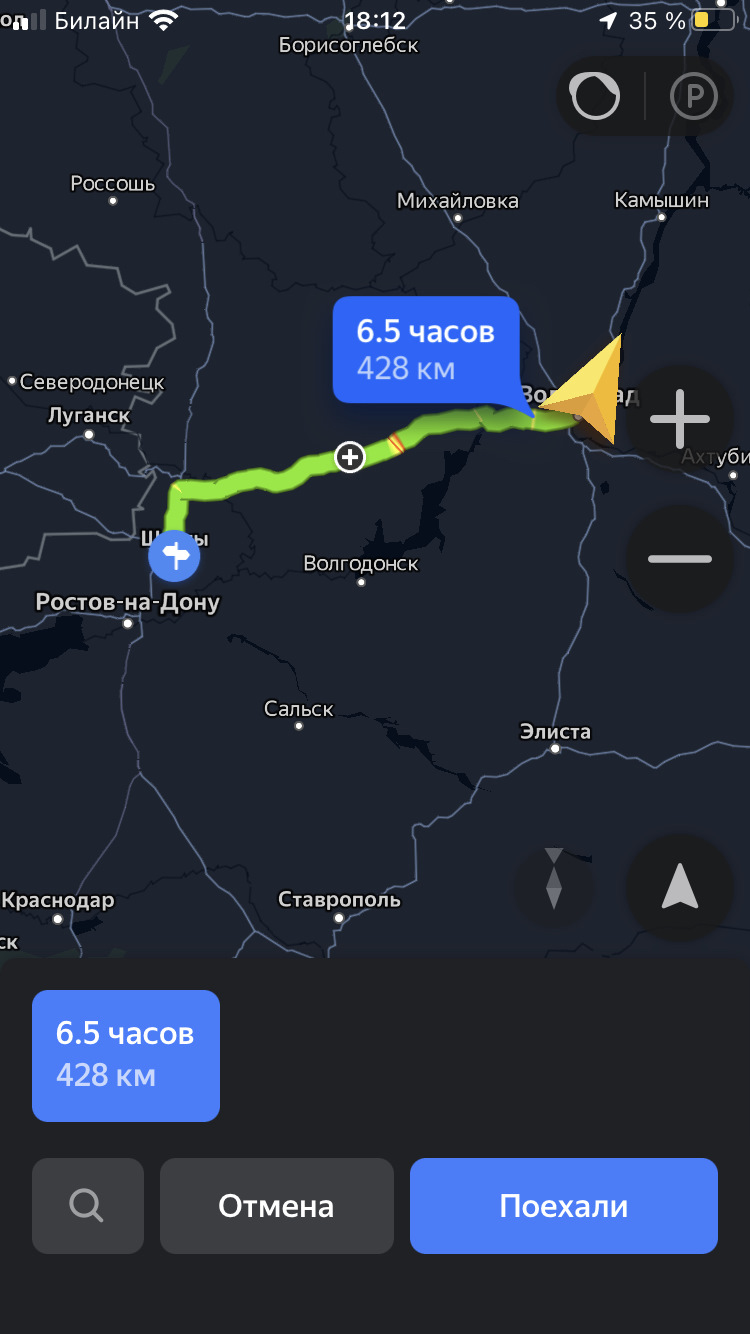This screenshot has height=1334, width=750.
Task: Zoom in the map with plus
Action: coord(679,419)
